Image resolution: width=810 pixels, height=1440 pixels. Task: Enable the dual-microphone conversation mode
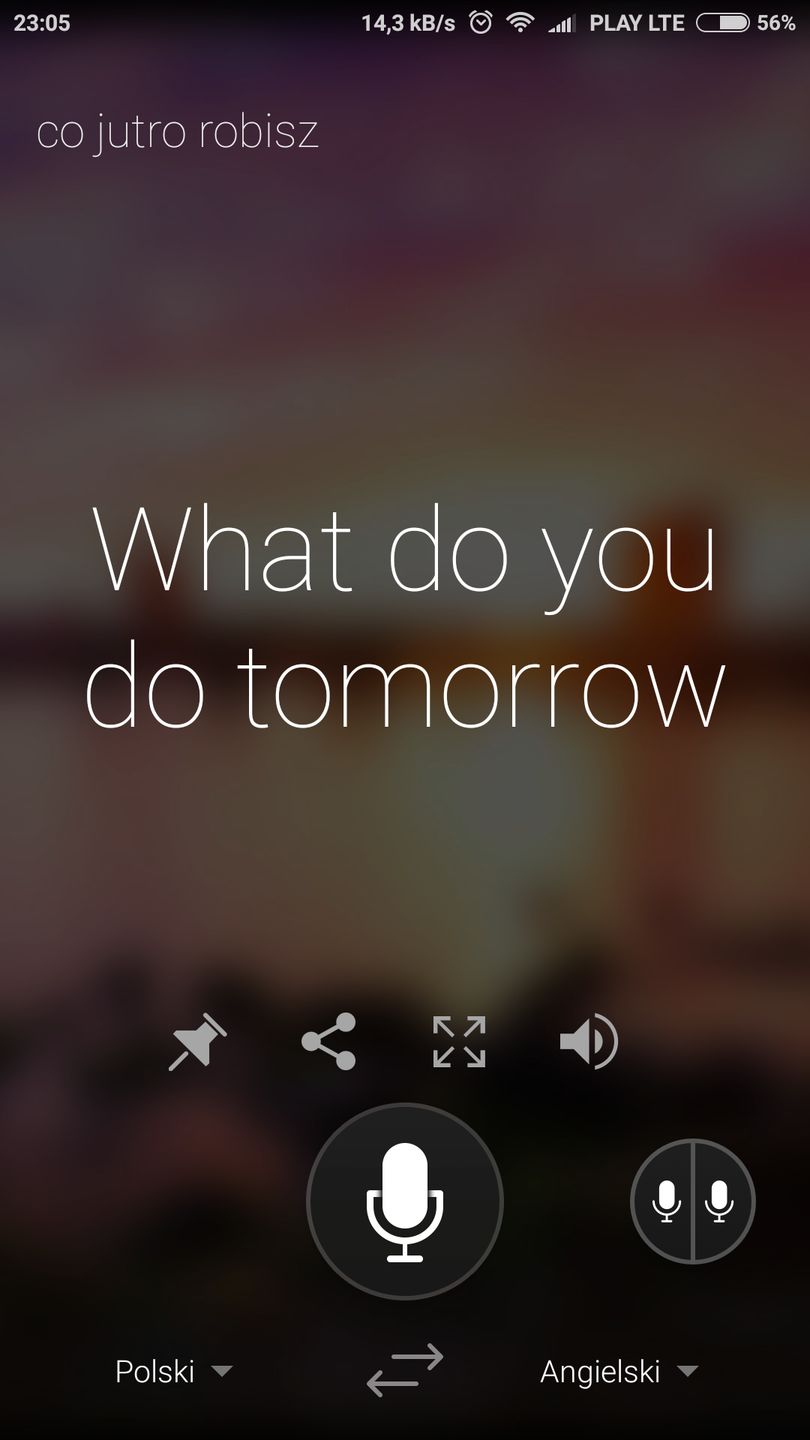click(x=692, y=1201)
